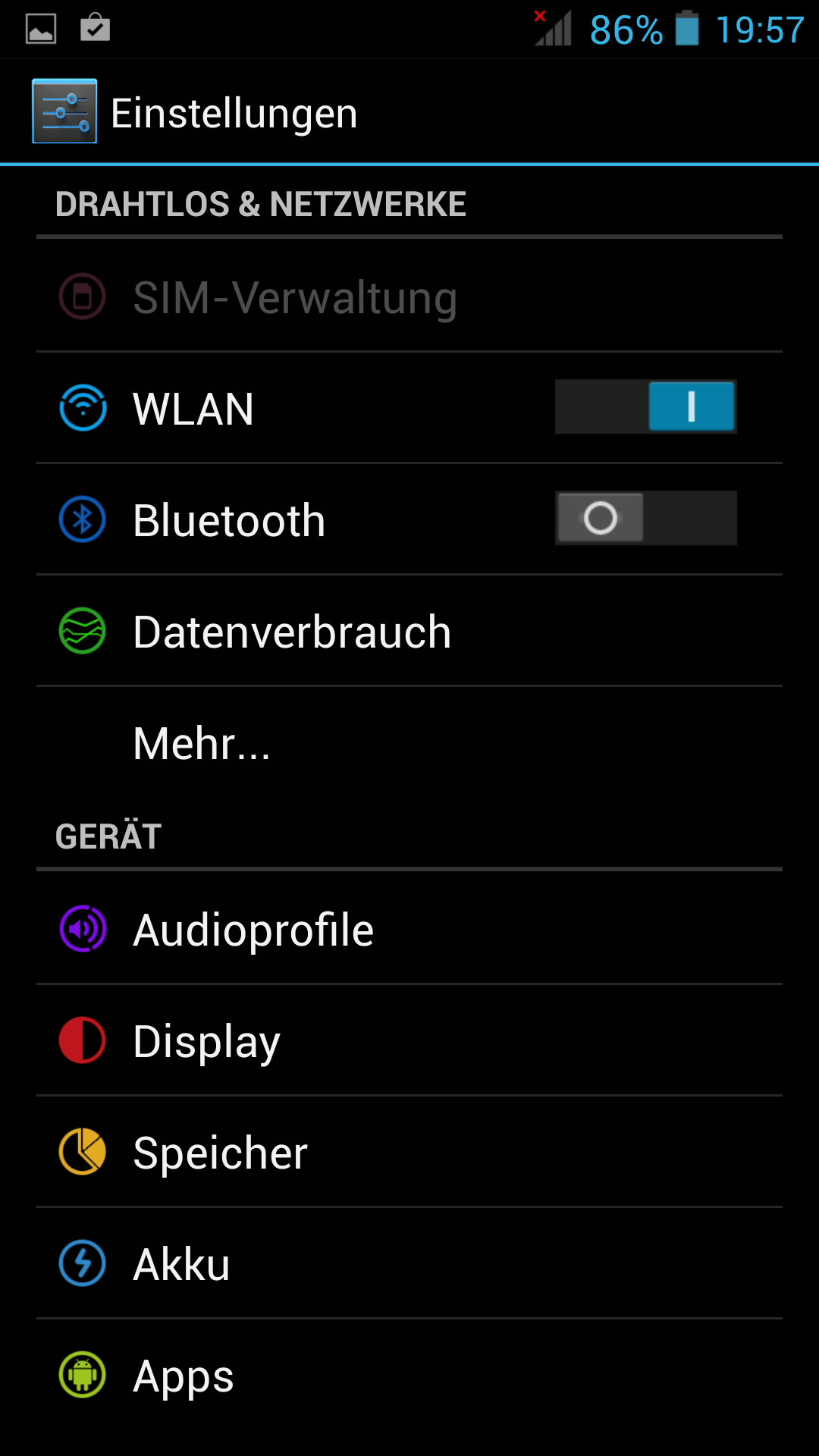
Task: Open Audioprofile settings
Action: click(409, 929)
